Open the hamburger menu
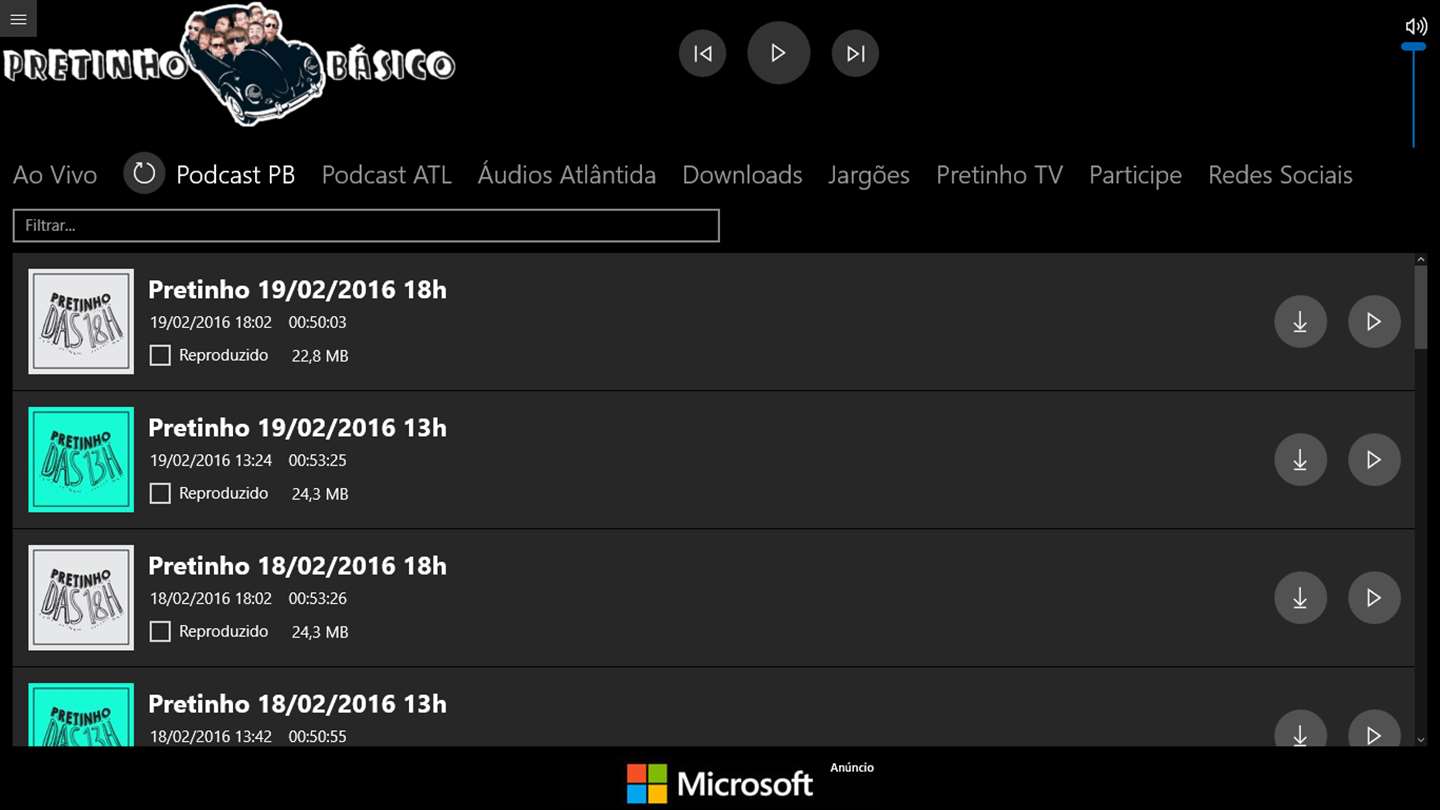 tap(18, 19)
